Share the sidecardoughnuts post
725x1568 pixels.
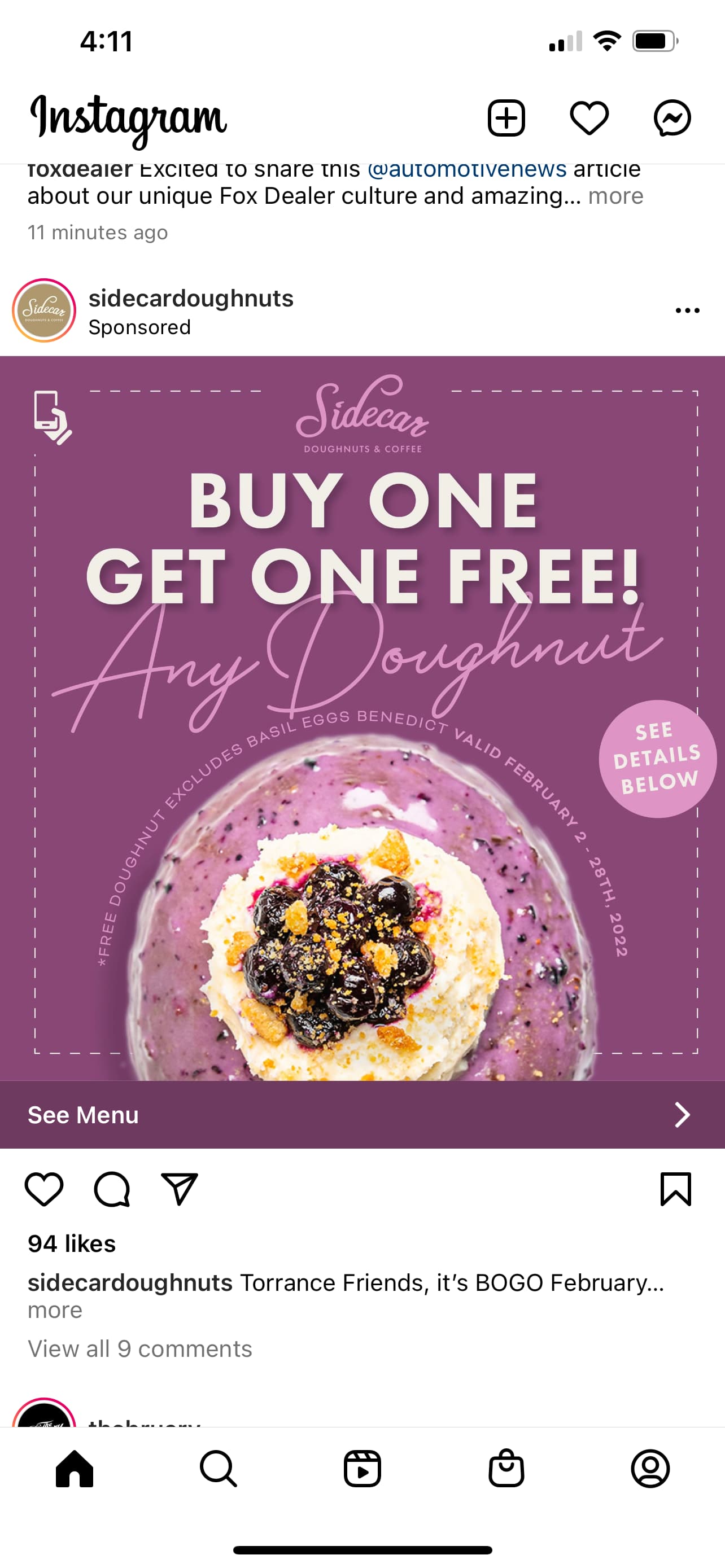pos(180,1189)
